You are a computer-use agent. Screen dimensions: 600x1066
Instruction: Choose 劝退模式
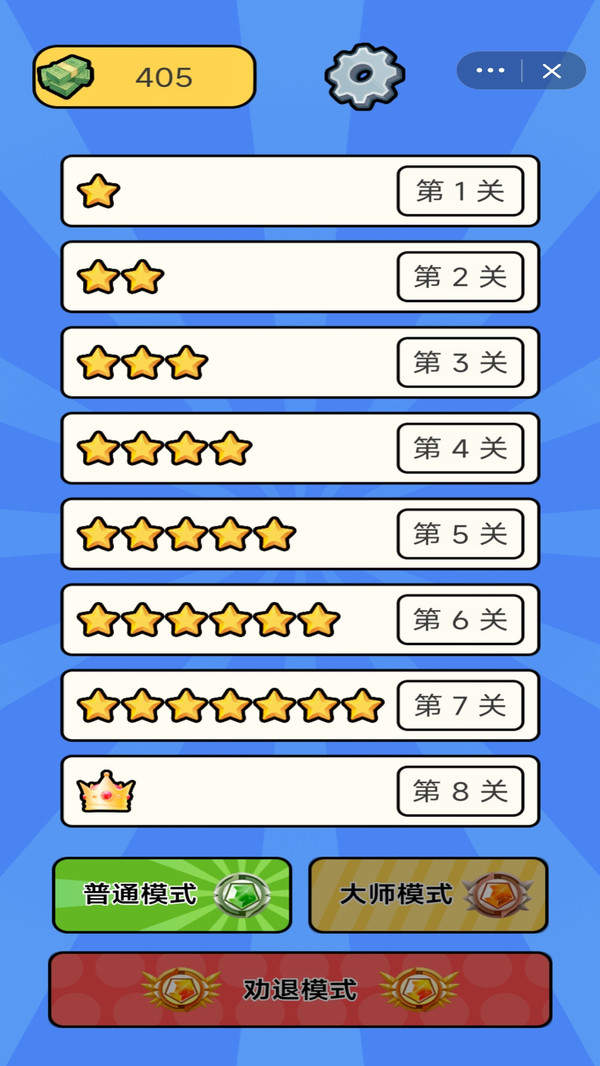[300, 990]
